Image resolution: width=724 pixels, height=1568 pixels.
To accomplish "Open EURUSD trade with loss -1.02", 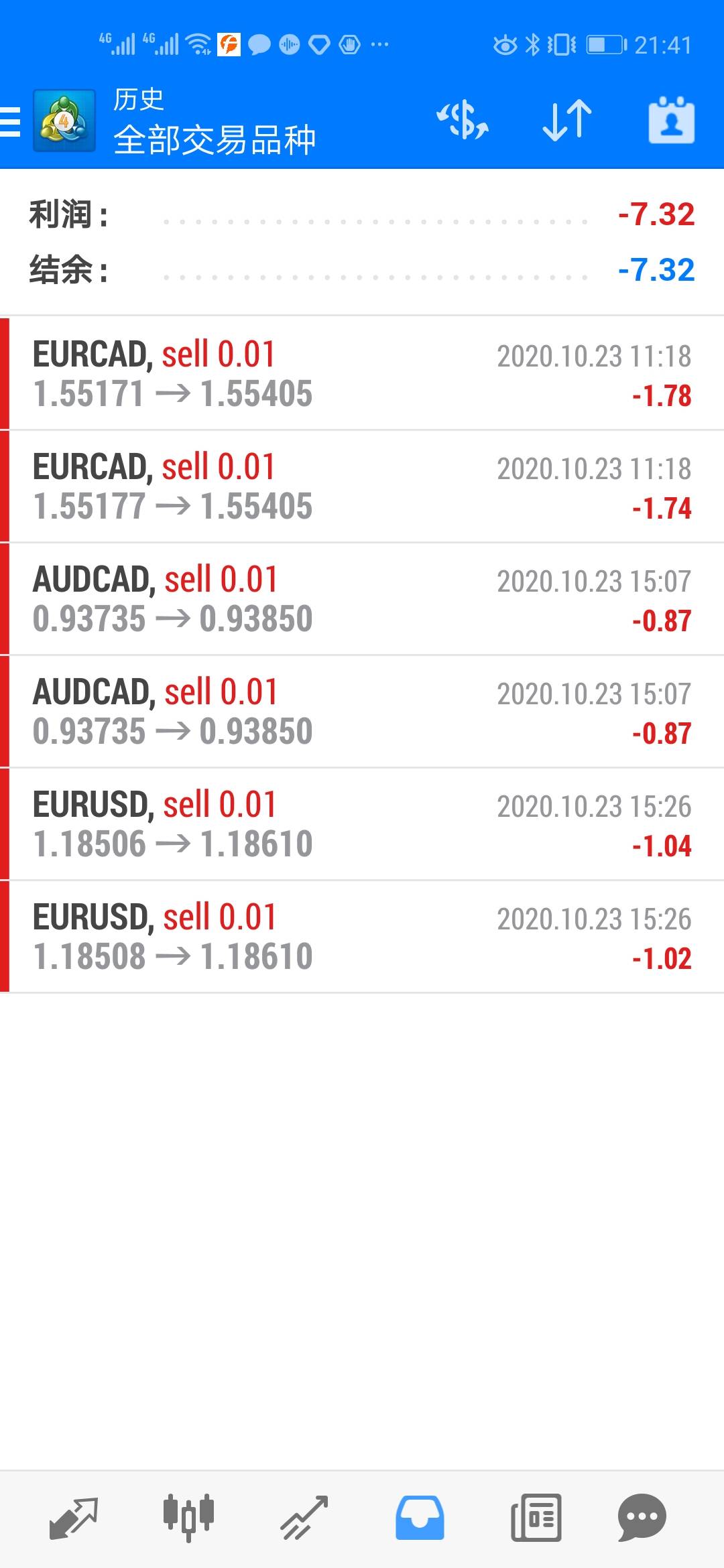I will (362, 936).
